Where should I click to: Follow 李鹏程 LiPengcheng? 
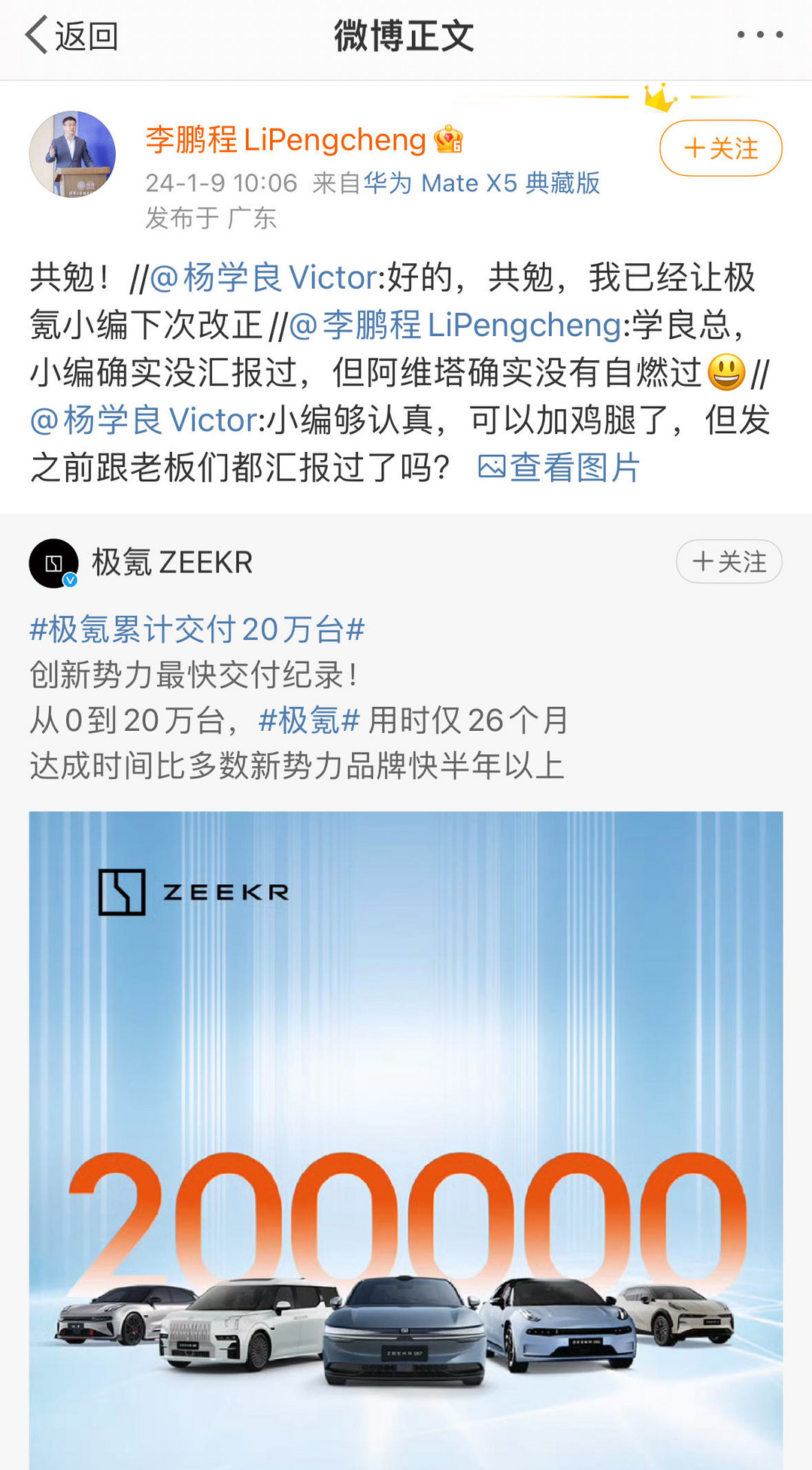click(x=720, y=148)
